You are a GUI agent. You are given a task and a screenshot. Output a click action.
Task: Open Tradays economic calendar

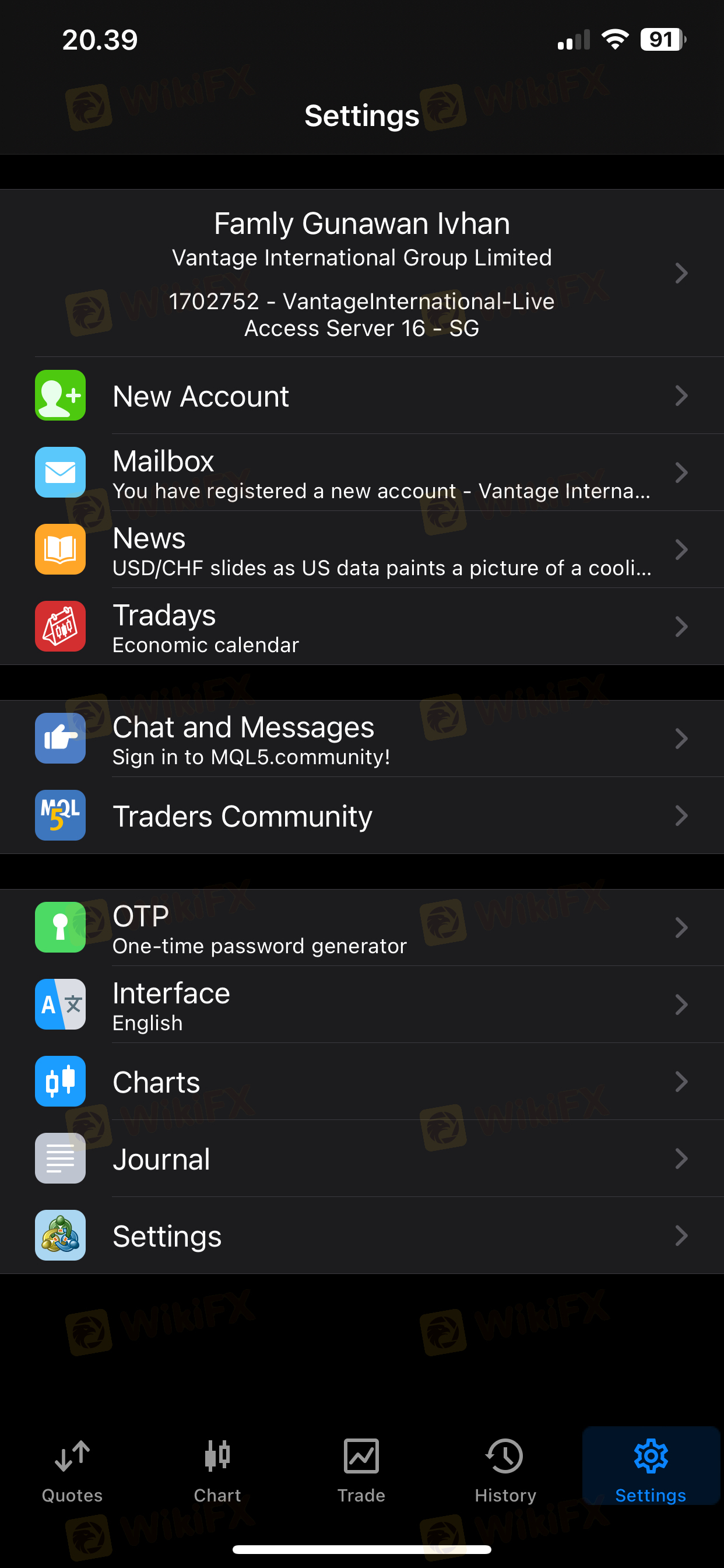[362, 627]
